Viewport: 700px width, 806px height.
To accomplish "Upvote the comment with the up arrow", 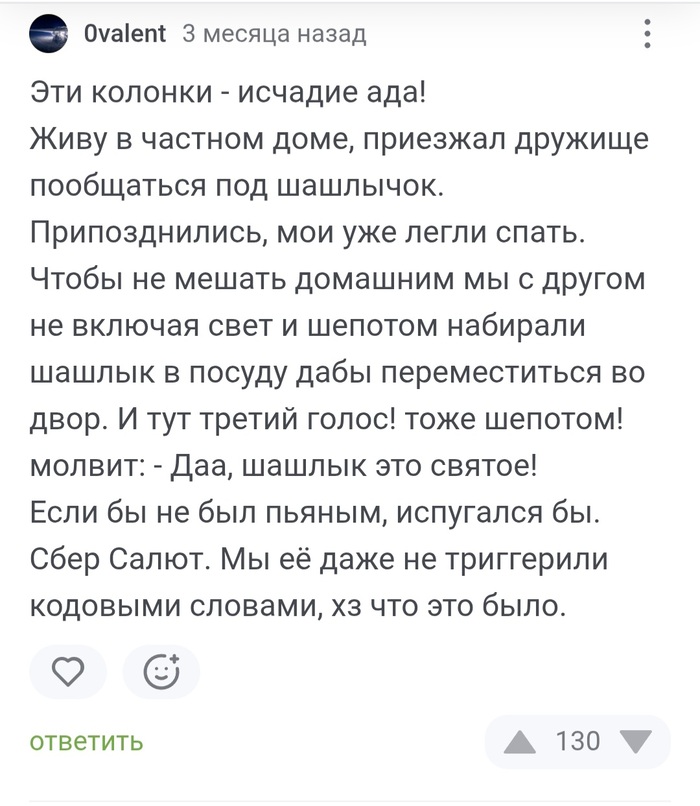I will [x=519, y=742].
